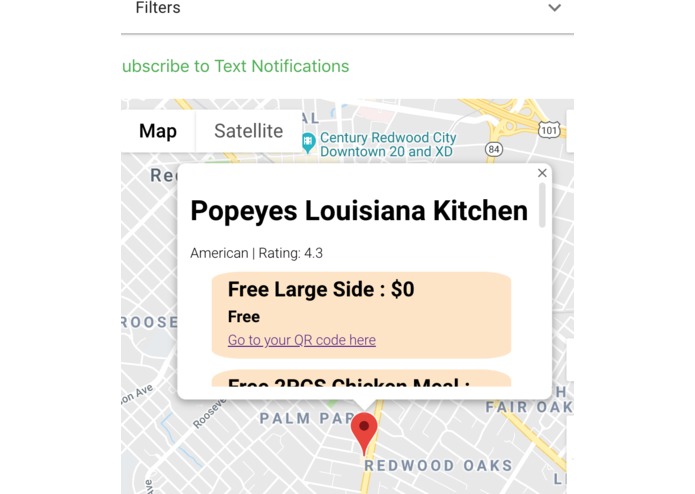Expand the Filters section

tap(554, 9)
